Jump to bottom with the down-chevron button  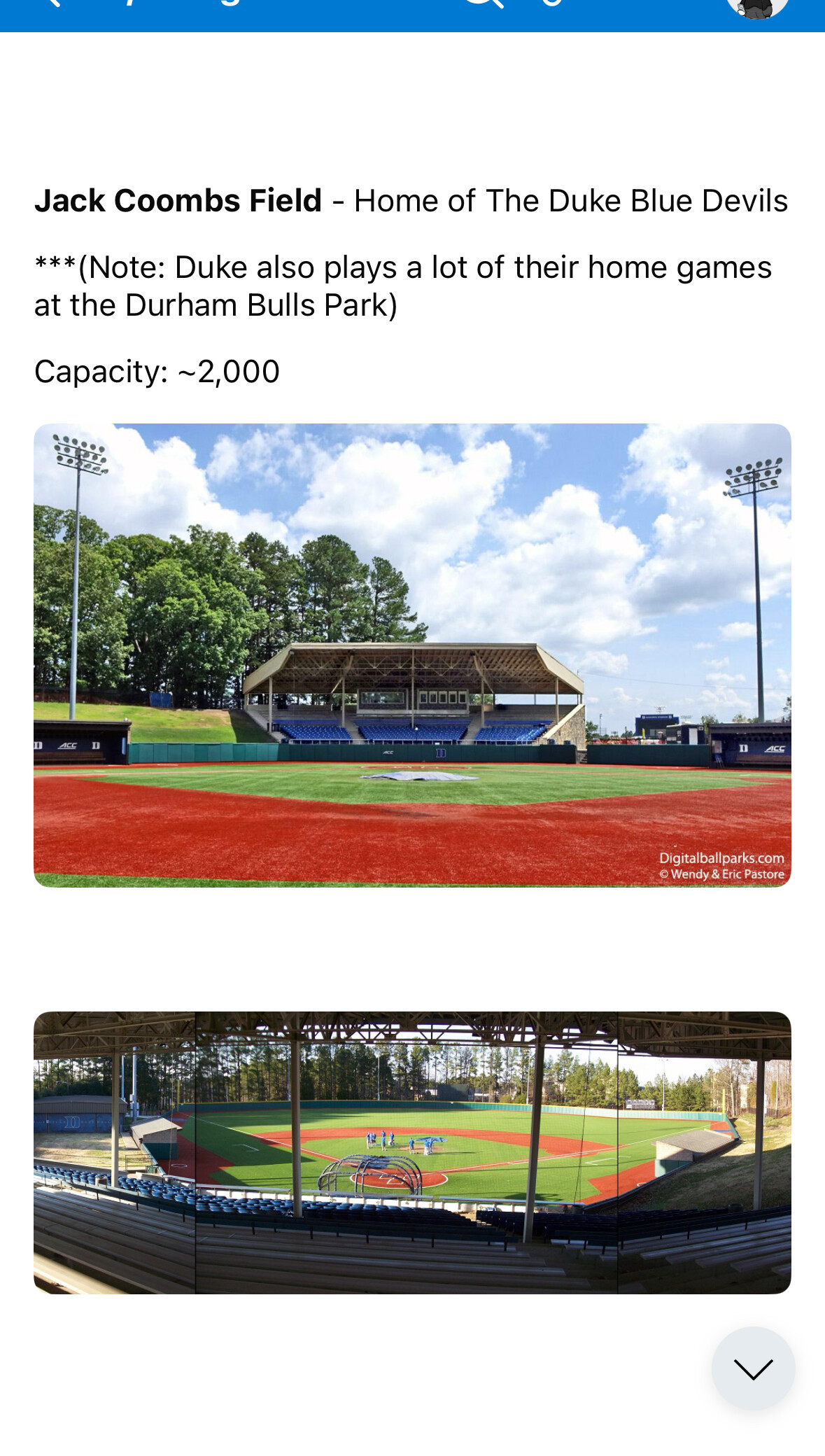click(753, 1368)
